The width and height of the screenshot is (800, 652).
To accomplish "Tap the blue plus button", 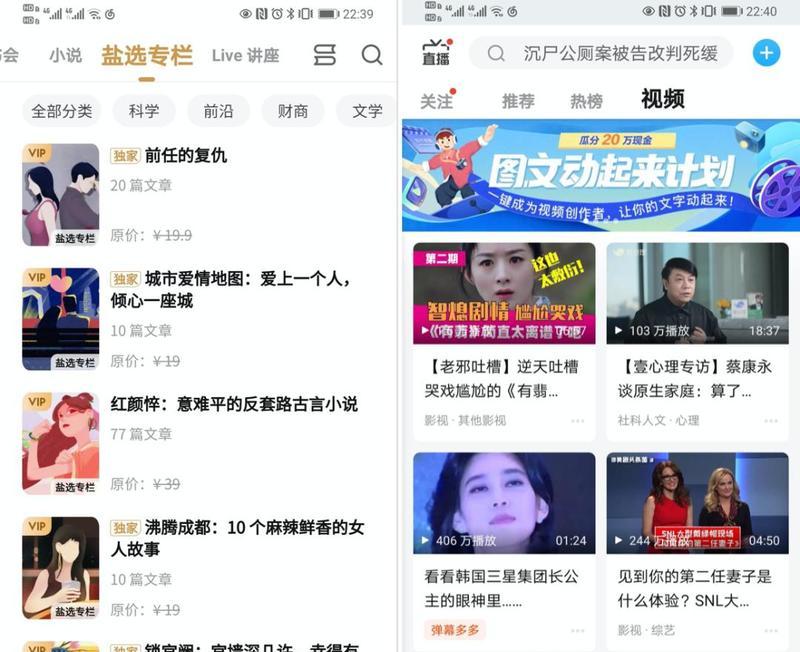I will 766,53.
